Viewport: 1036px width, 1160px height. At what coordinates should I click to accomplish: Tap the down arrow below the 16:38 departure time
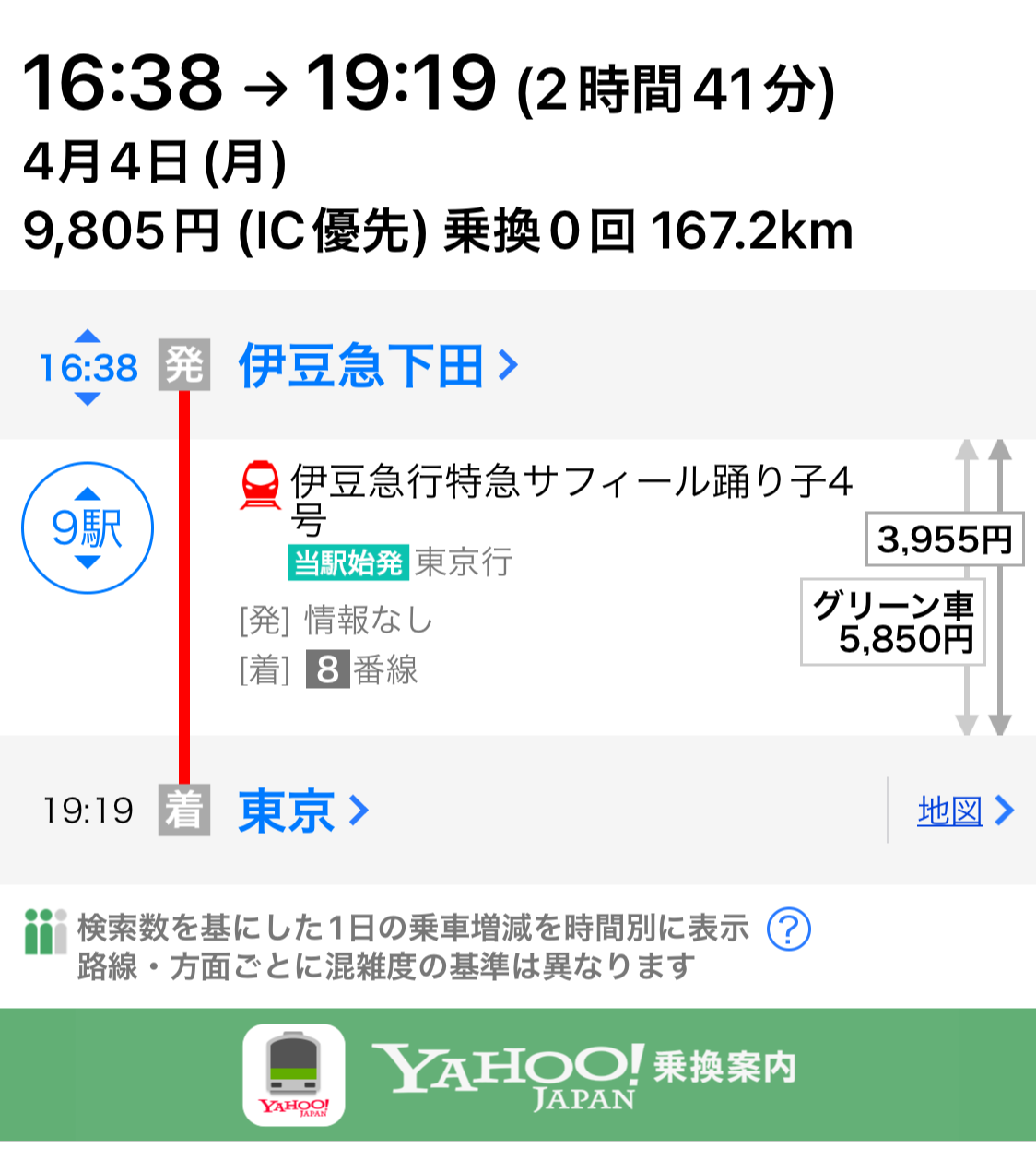pyautogui.click(x=88, y=399)
